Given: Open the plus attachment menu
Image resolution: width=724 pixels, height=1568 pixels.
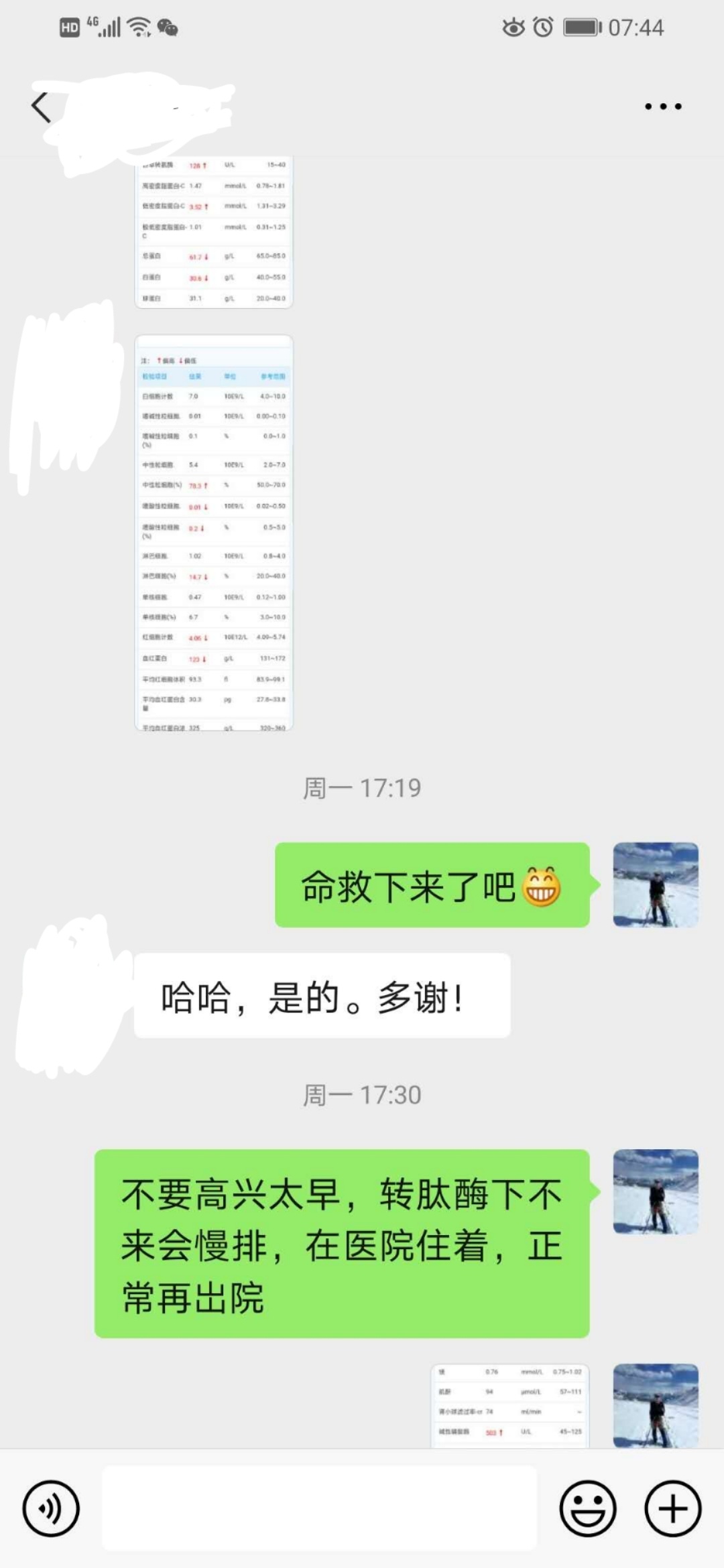Looking at the screenshot, I should [672, 1508].
